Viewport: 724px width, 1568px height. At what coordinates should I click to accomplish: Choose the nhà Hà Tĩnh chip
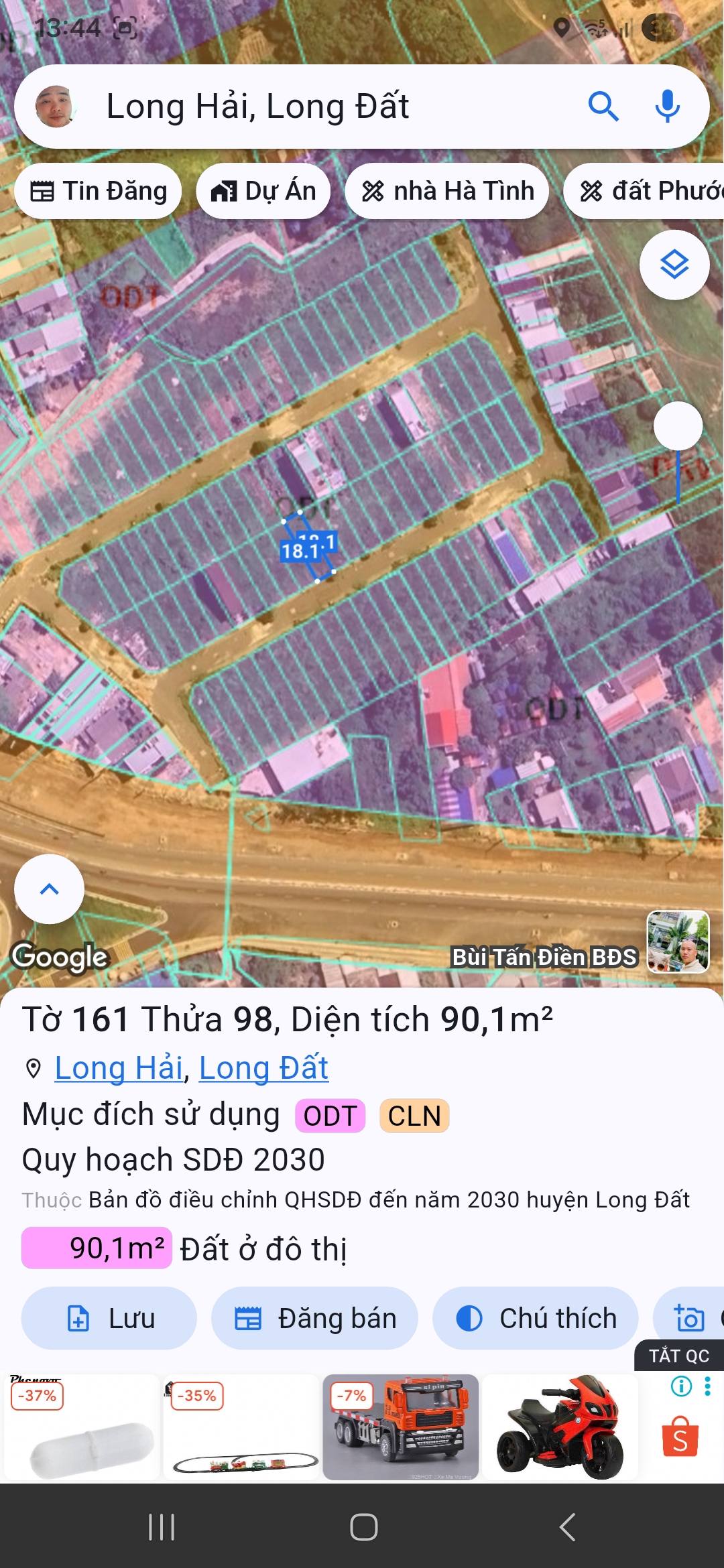pyautogui.click(x=447, y=191)
